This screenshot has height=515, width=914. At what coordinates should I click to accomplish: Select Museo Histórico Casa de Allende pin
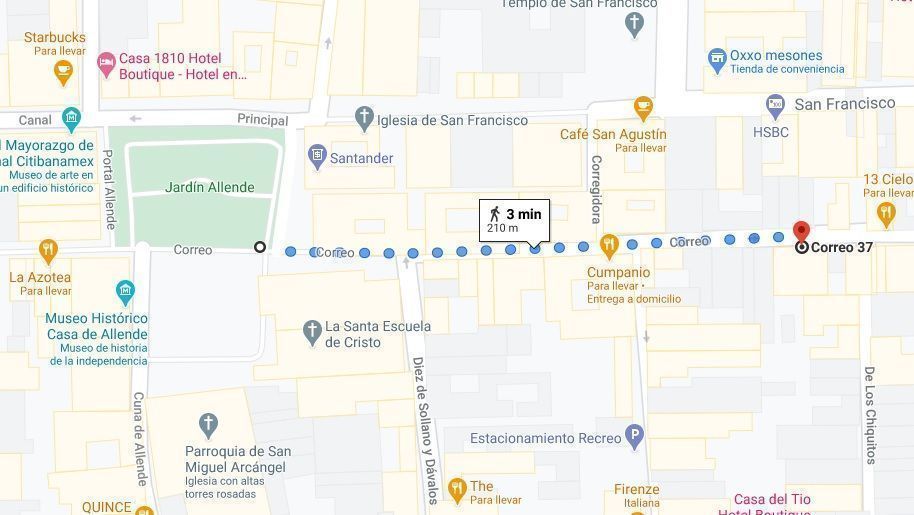(125, 292)
